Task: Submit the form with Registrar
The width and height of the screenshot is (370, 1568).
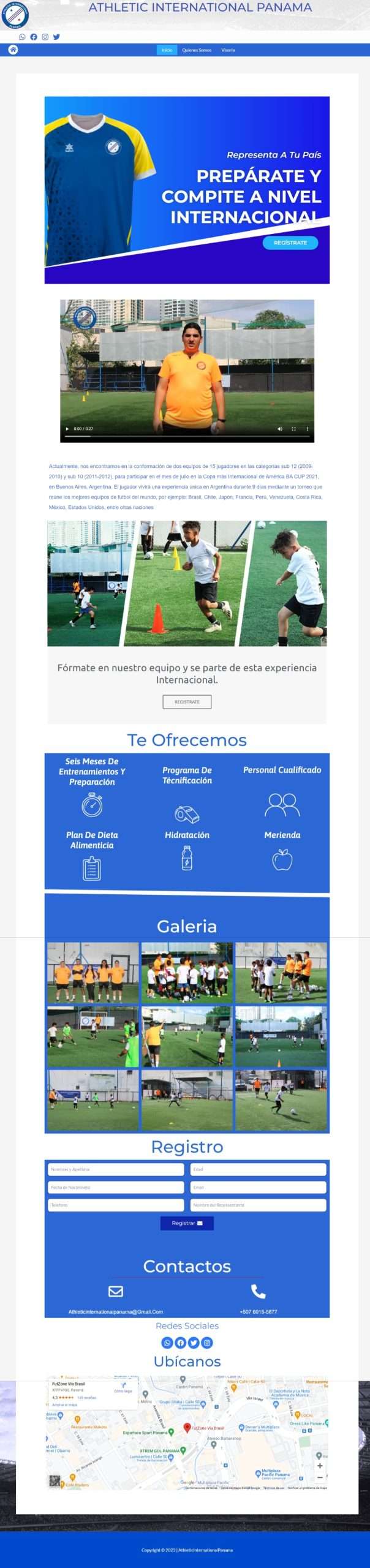Action: coord(187,1223)
